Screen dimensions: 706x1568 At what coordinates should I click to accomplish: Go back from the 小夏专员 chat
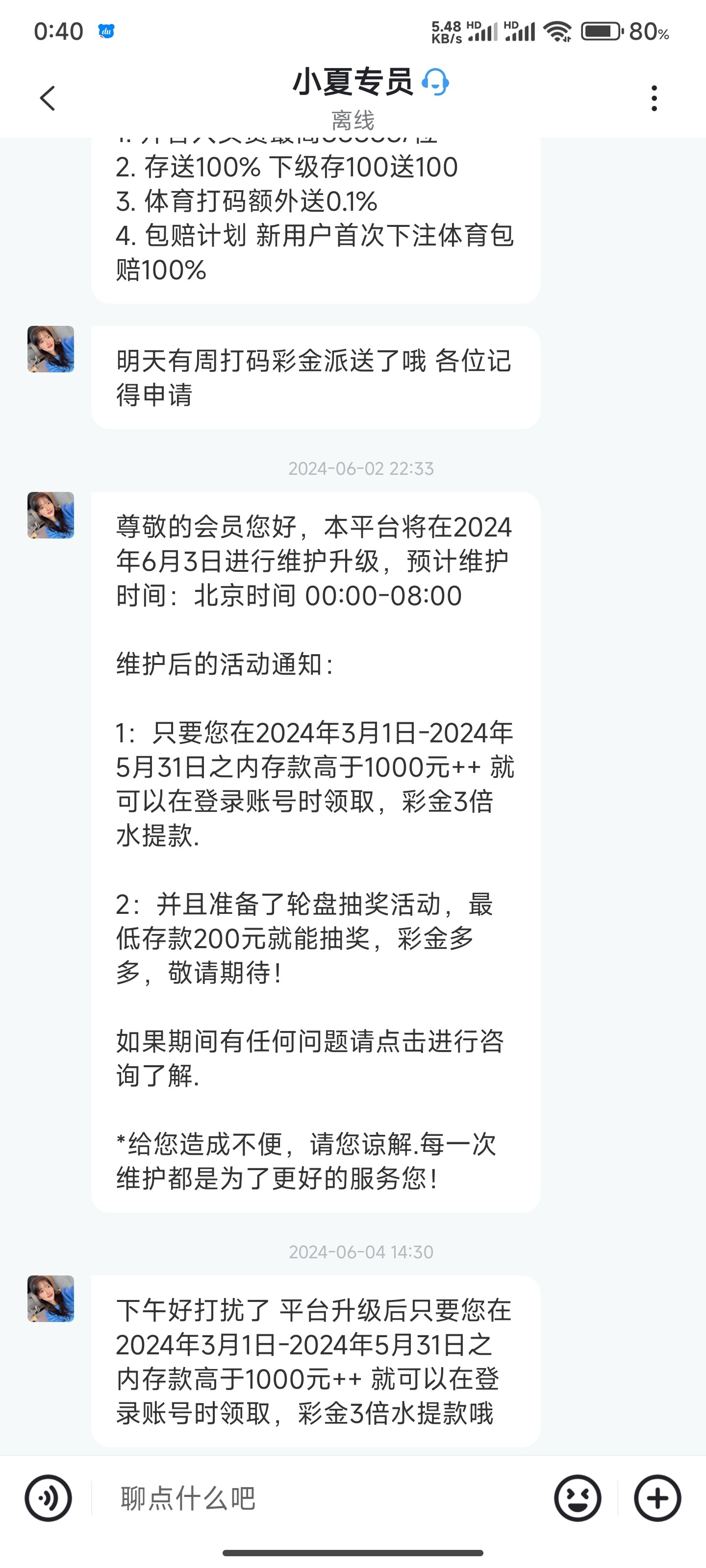tap(48, 98)
